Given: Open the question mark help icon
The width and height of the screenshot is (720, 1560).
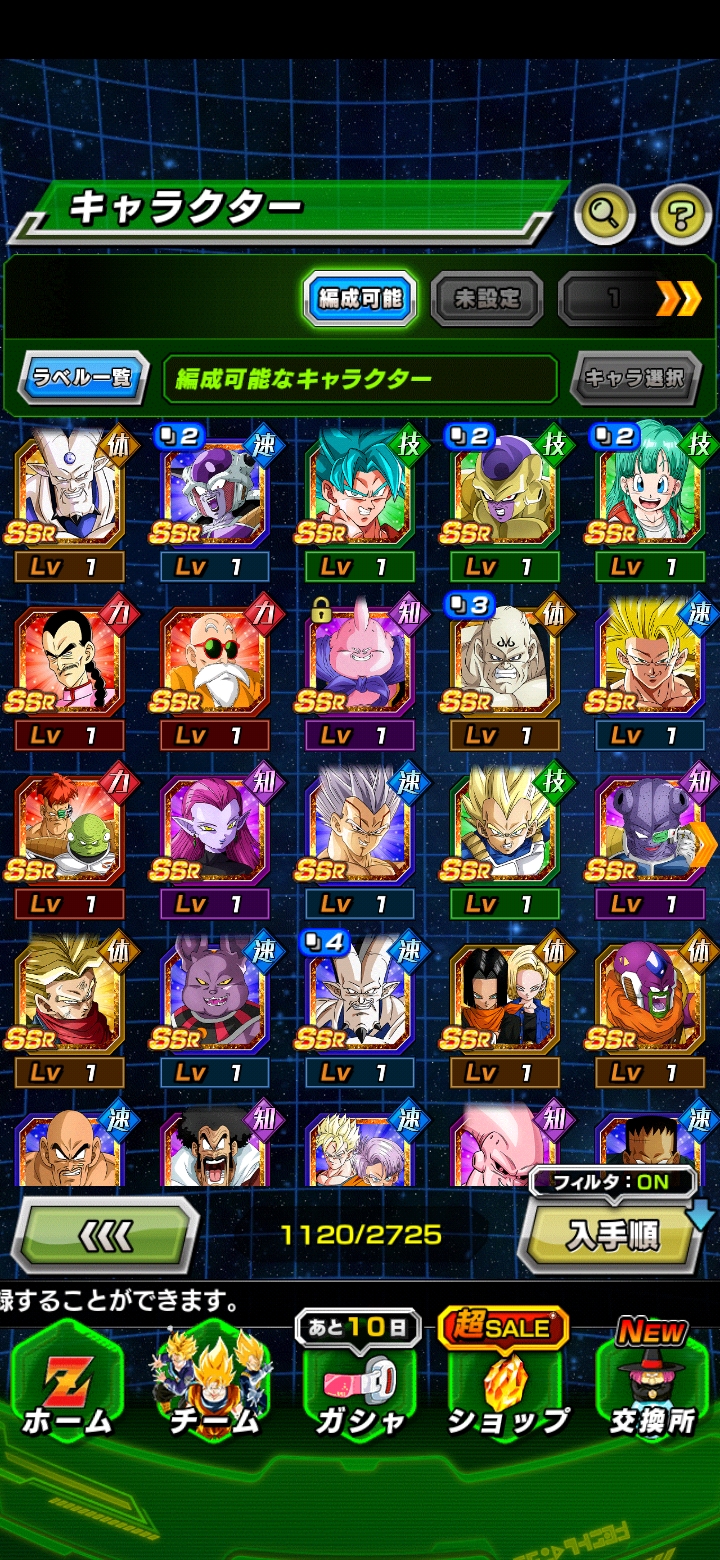Looking at the screenshot, I should point(681,213).
